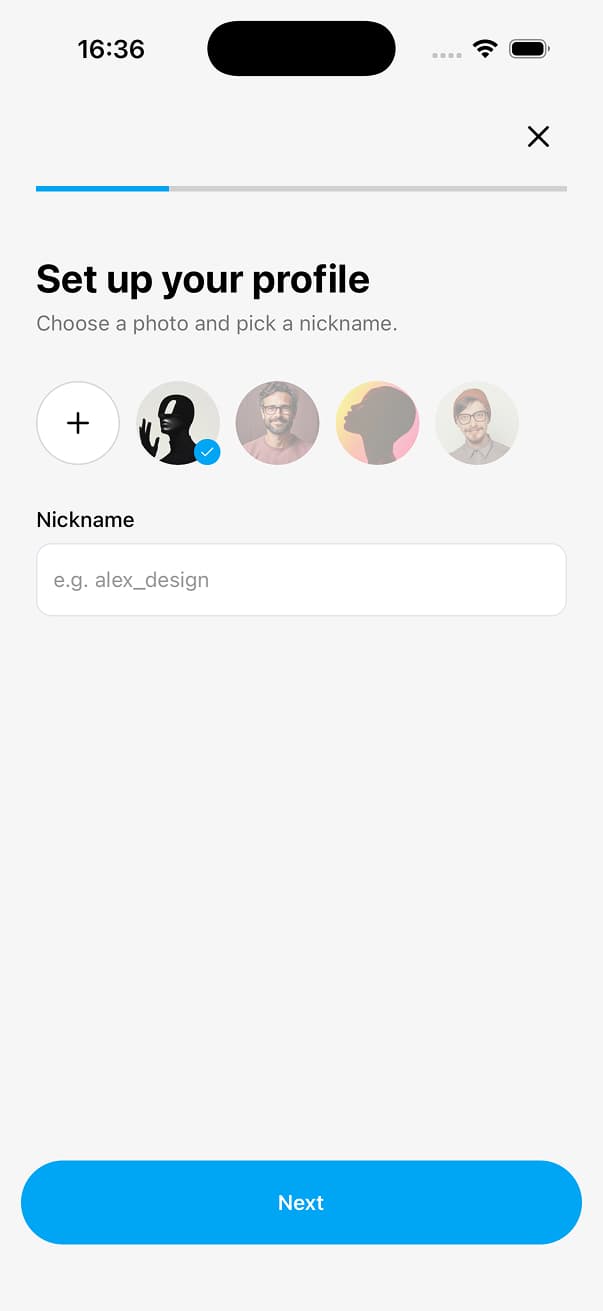Viewport: 603px width, 1311px height.
Task: Add a custom photo with plus button
Action: pyautogui.click(x=78, y=423)
